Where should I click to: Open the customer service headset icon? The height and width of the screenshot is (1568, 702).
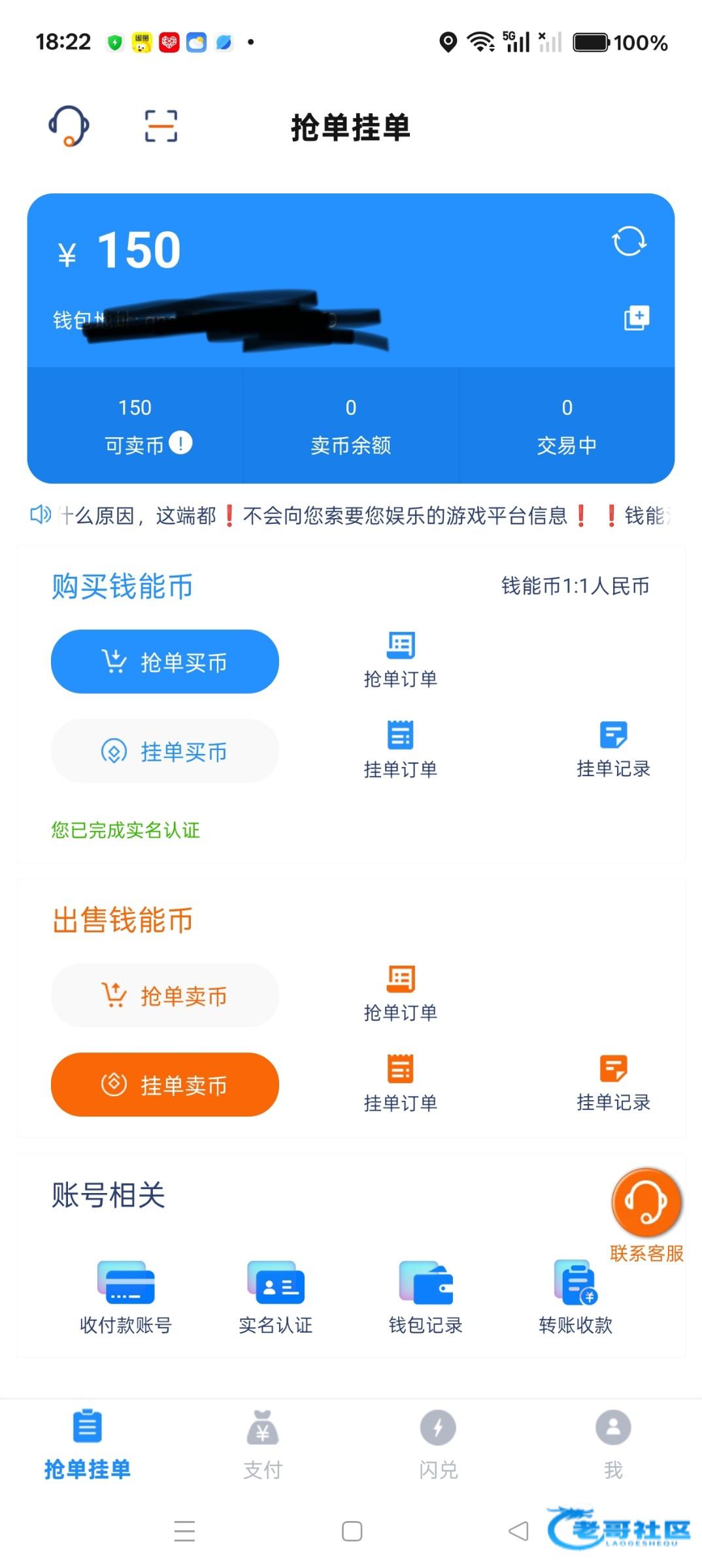pyautogui.click(x=69, y=126)
